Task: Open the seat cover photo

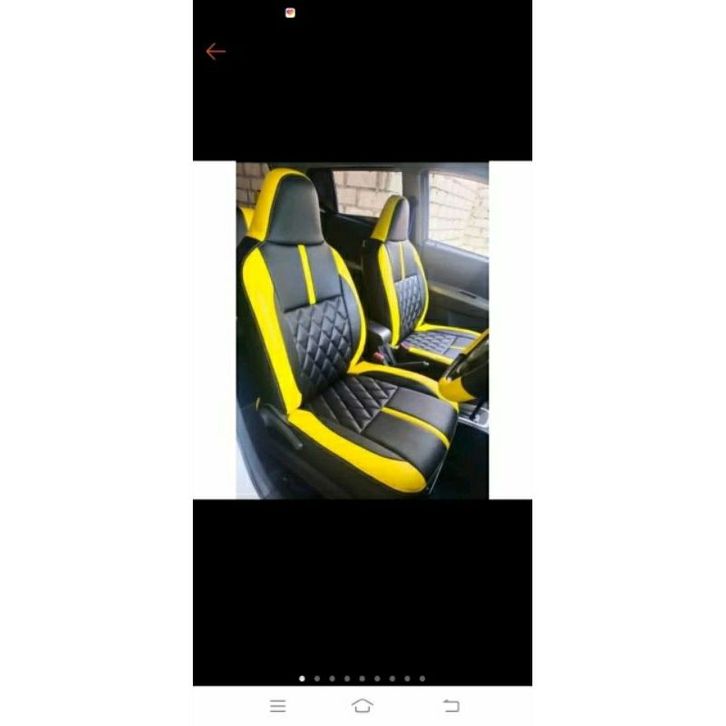Action: click(362, 330)
